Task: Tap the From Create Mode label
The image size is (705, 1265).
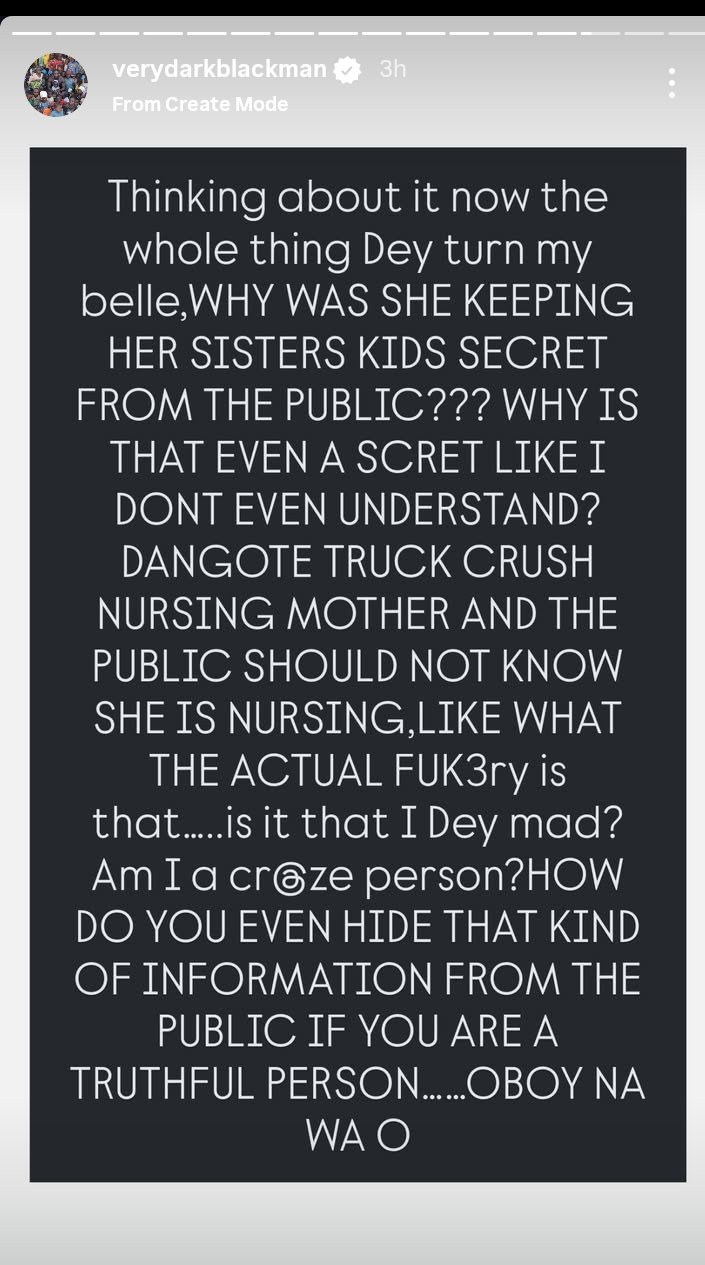Action: 200,104
